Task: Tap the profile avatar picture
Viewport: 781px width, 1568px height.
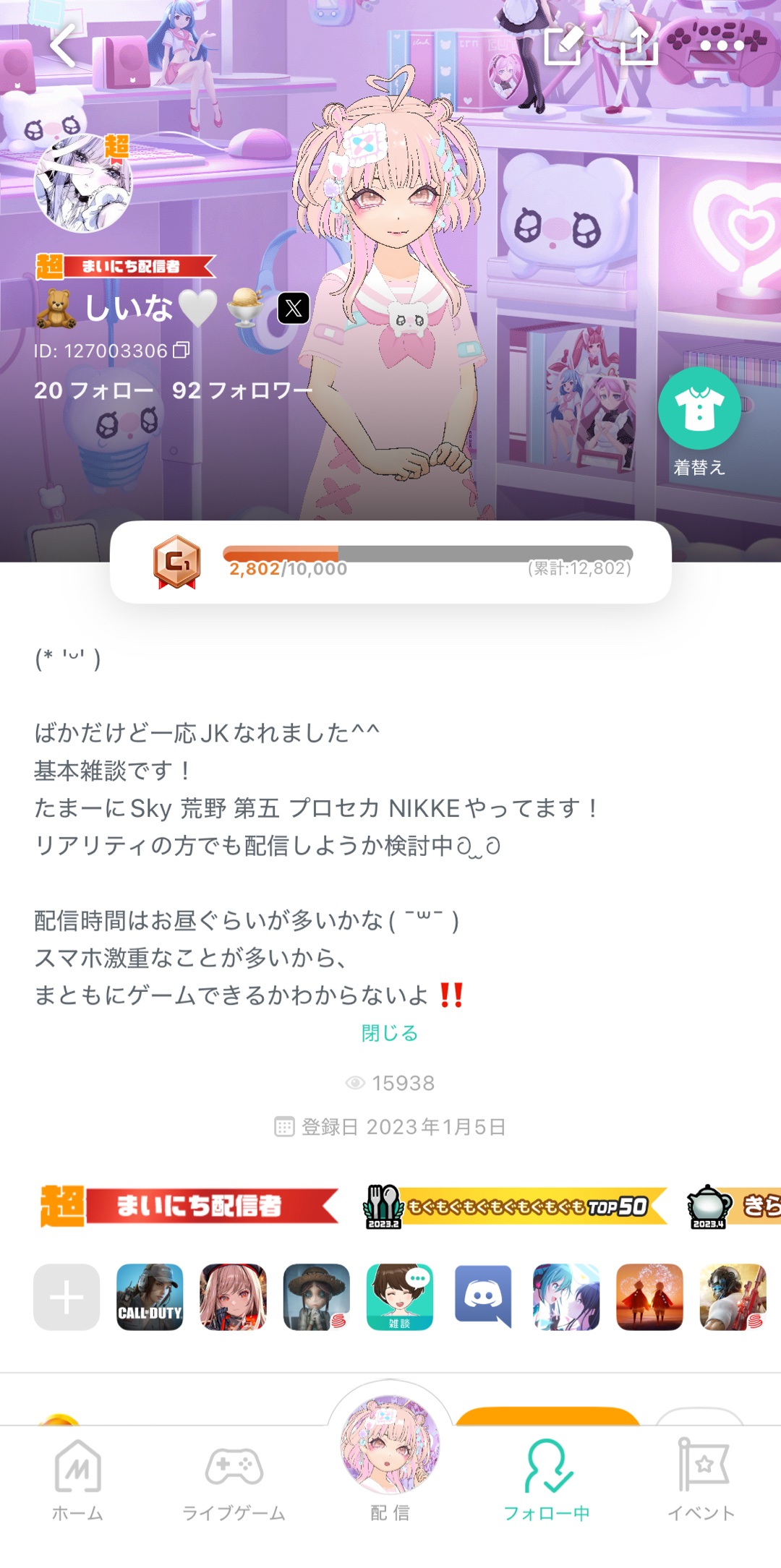Action: click(x=84, y=184)
